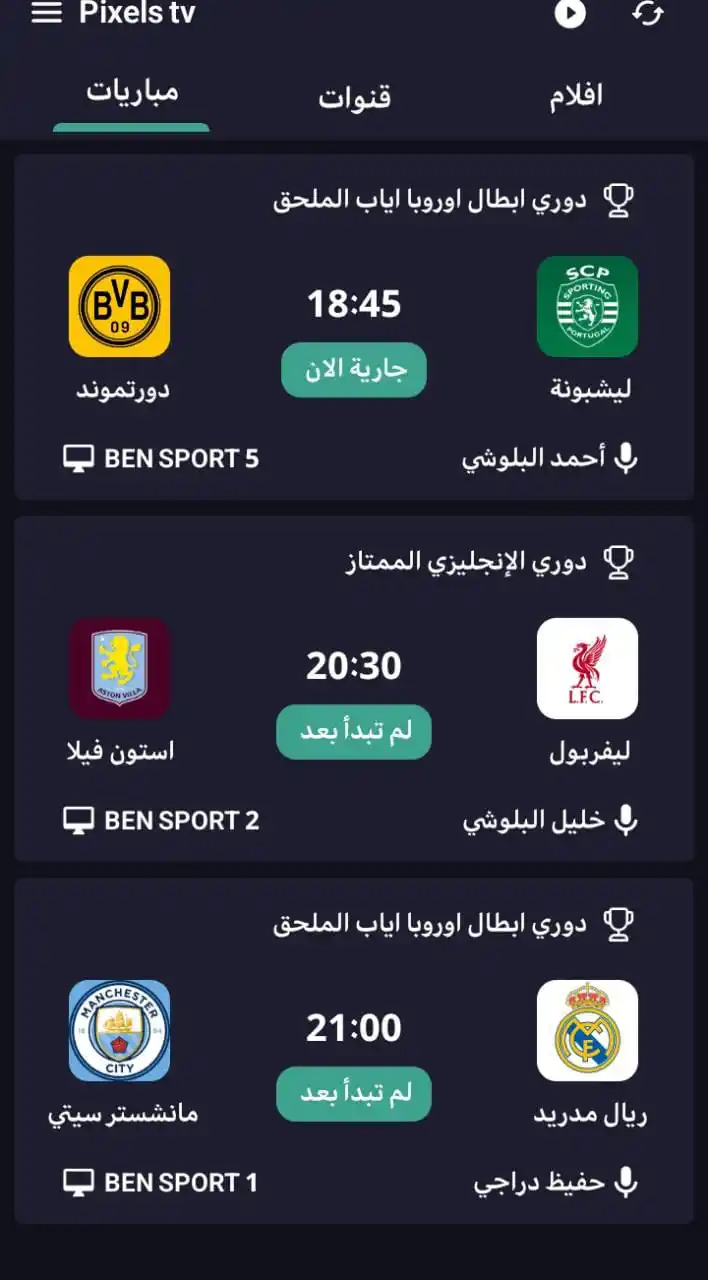Tap the play icon in the app bar
708x1280 pixels.
click(x=570, y=14)
